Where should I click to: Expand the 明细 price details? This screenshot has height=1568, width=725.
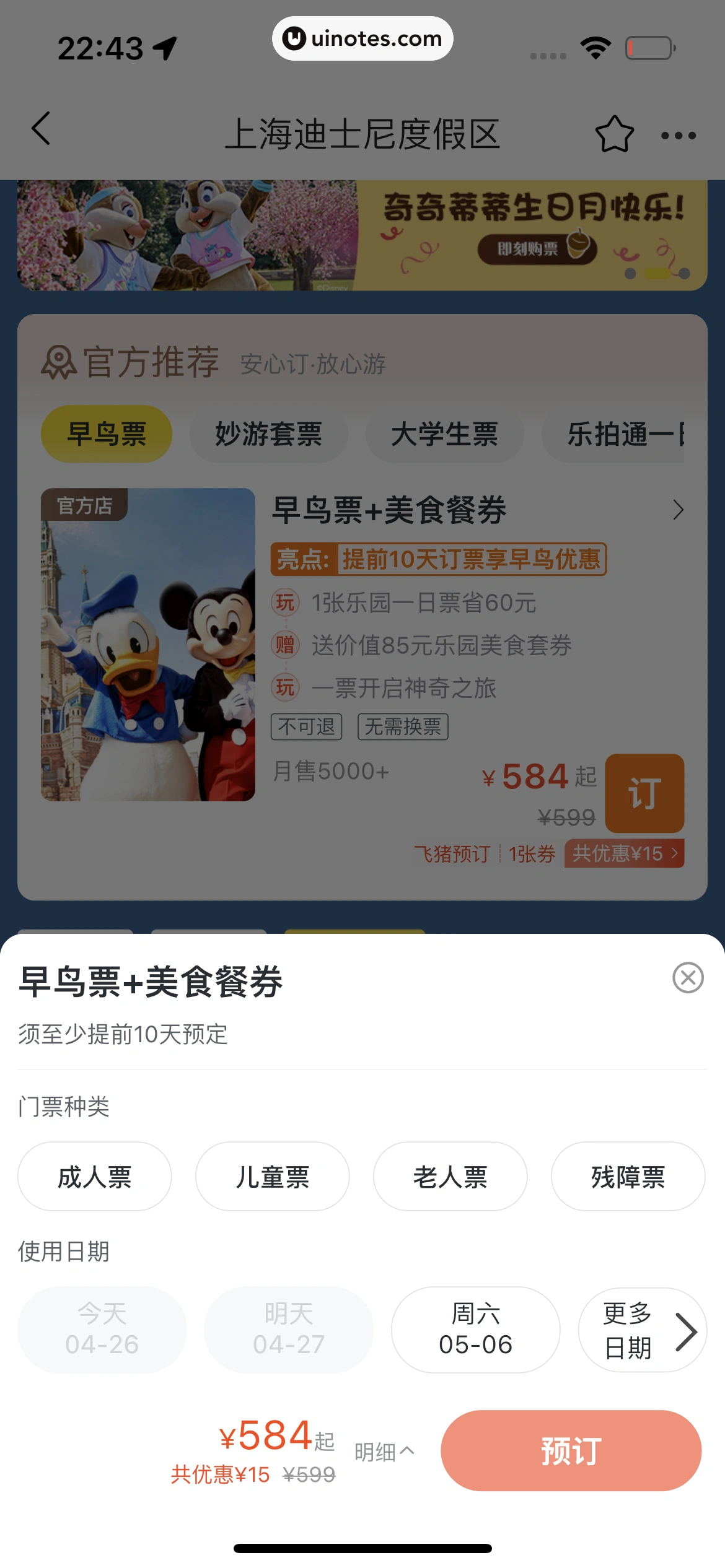pyautogui.click(x=384, y=1452)
